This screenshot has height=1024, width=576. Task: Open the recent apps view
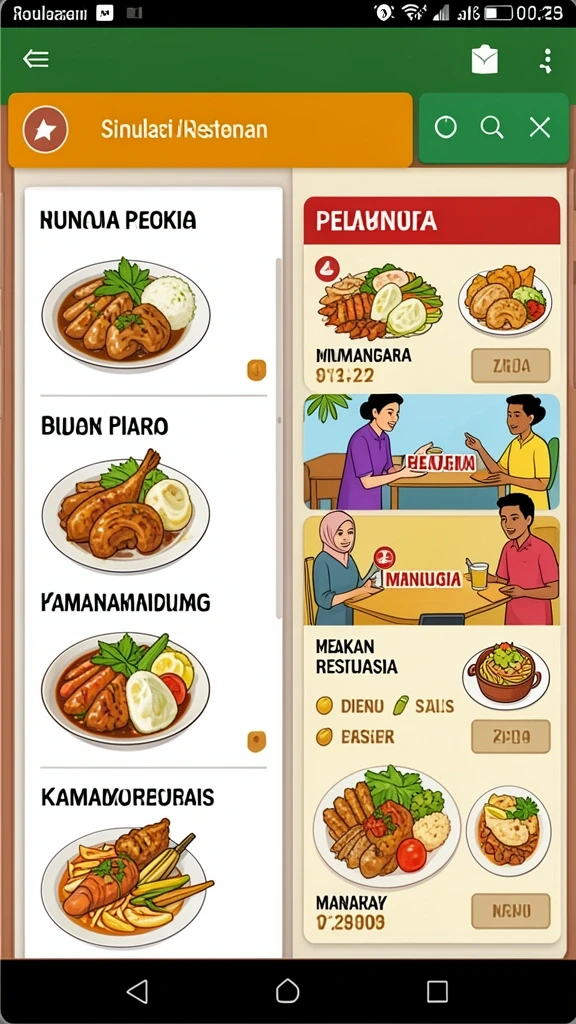pos(437,991)
